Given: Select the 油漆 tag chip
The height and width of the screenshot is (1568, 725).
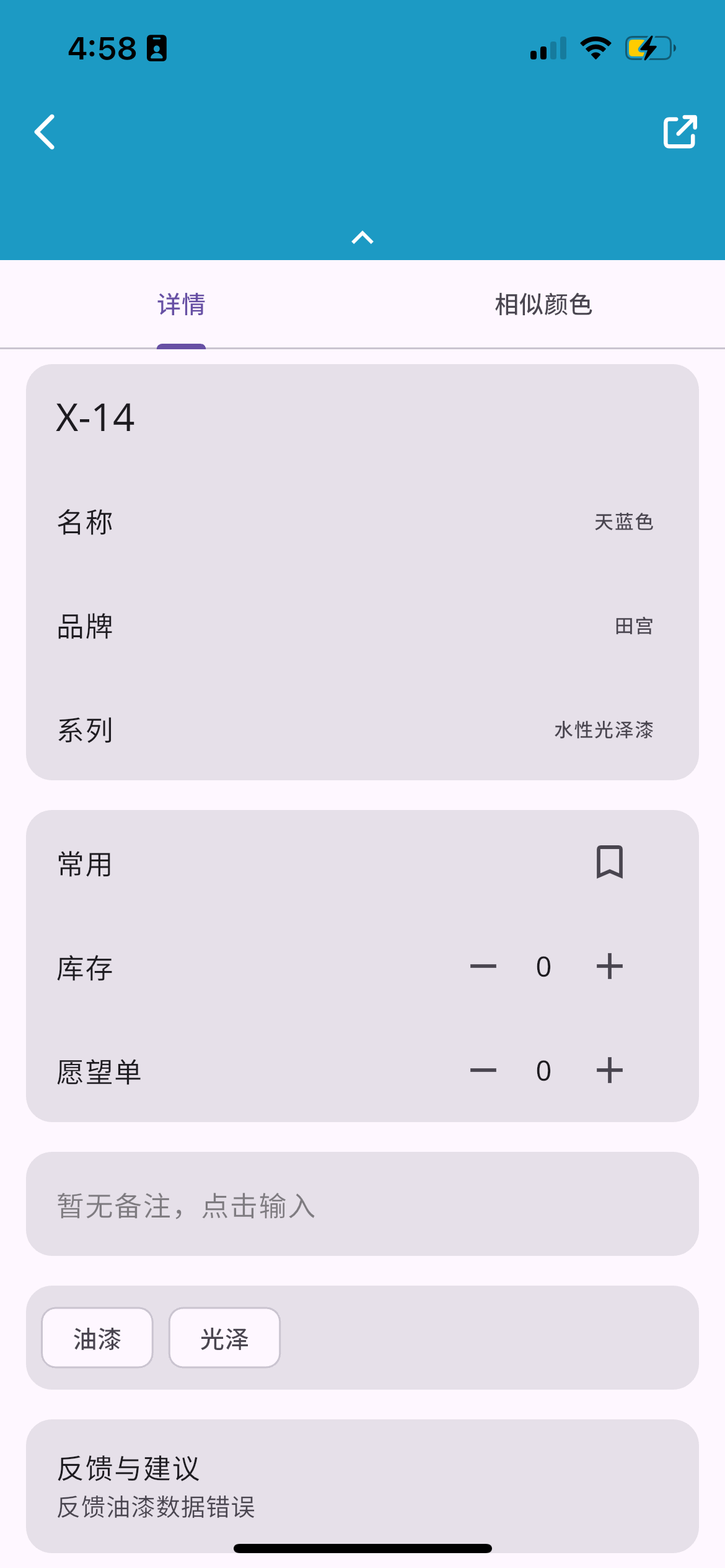Looking at the screenshot, I should coord(97,1338).
